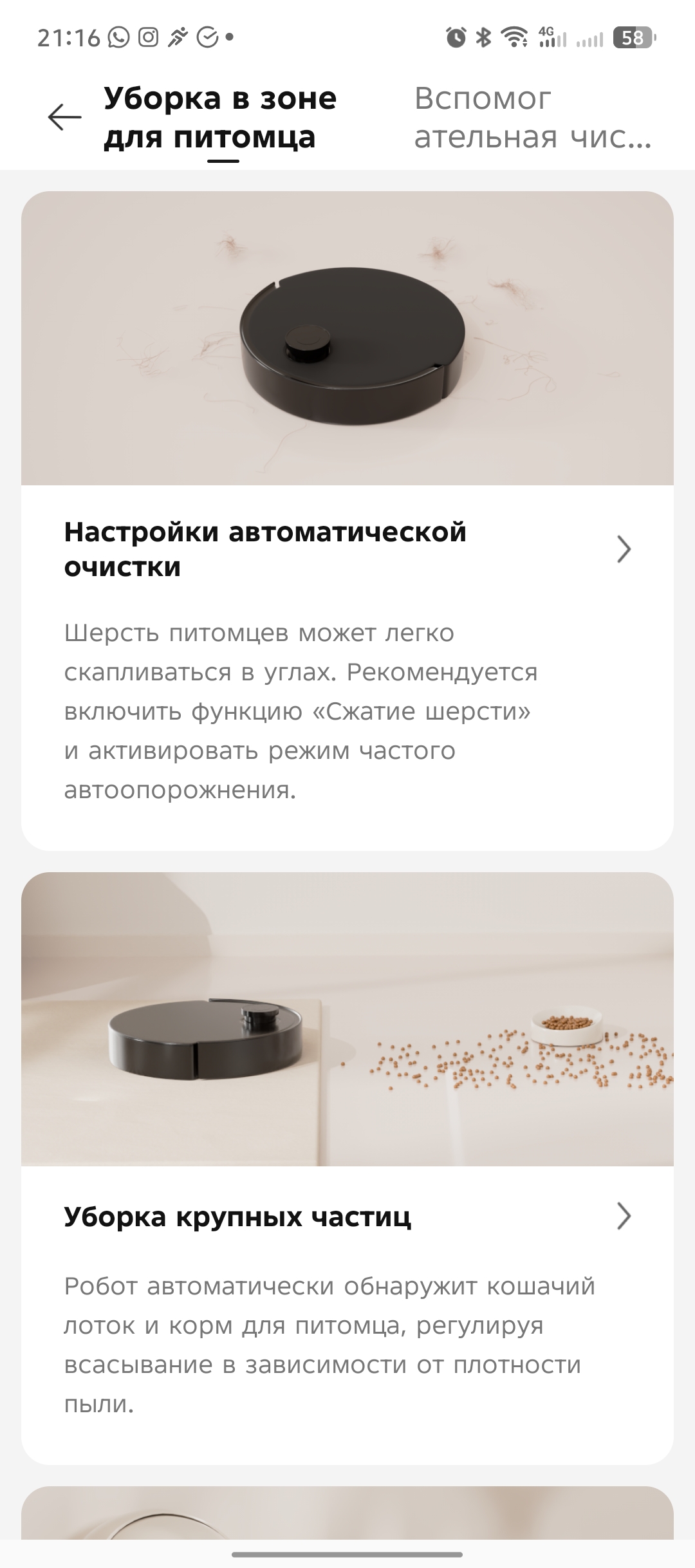Open Уборка крупных частиц
Image resolution: width=695 pixels, height=1568 pixels.
click(x=347, y=1216)
